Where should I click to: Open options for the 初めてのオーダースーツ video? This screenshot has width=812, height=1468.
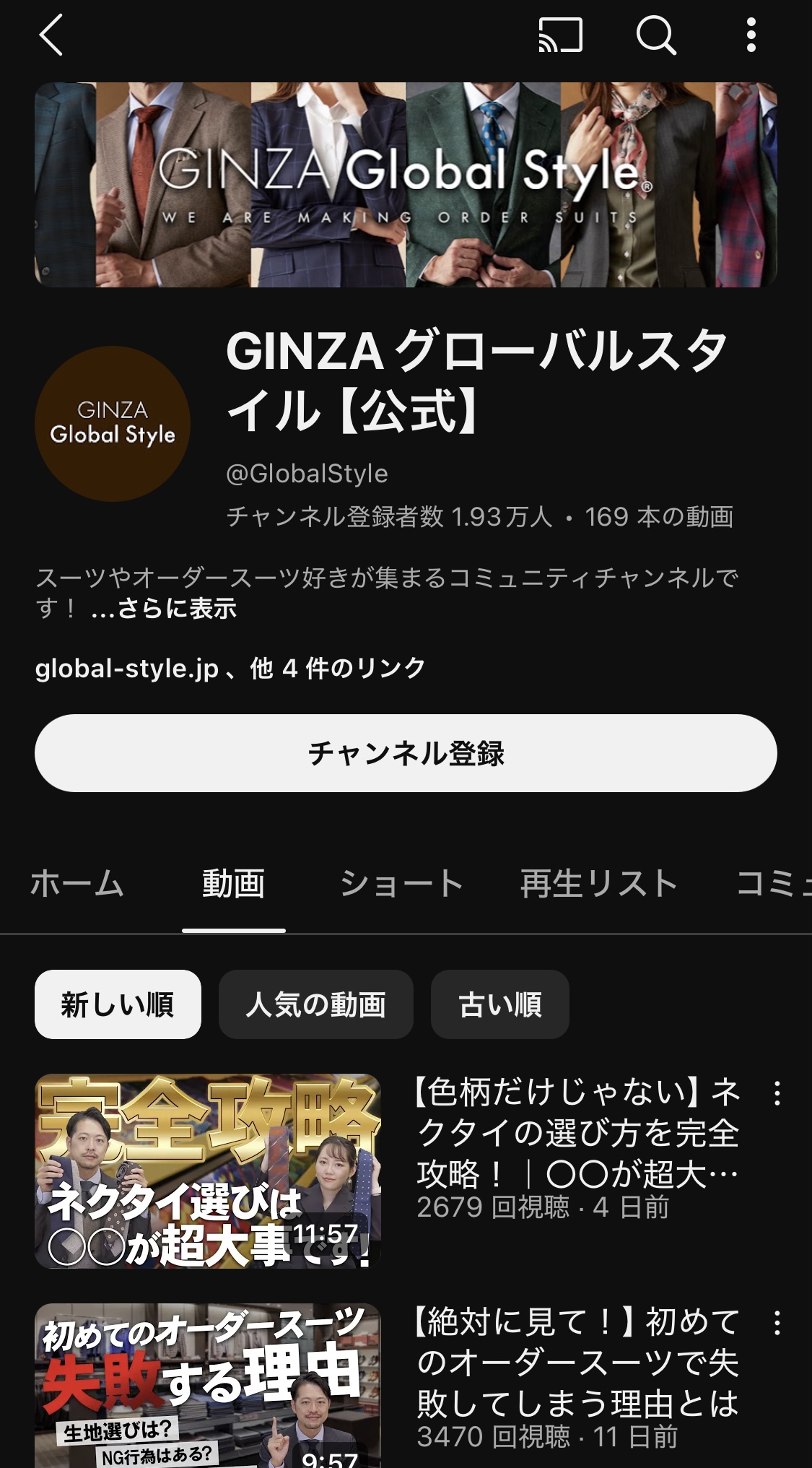coord(777,1323)
